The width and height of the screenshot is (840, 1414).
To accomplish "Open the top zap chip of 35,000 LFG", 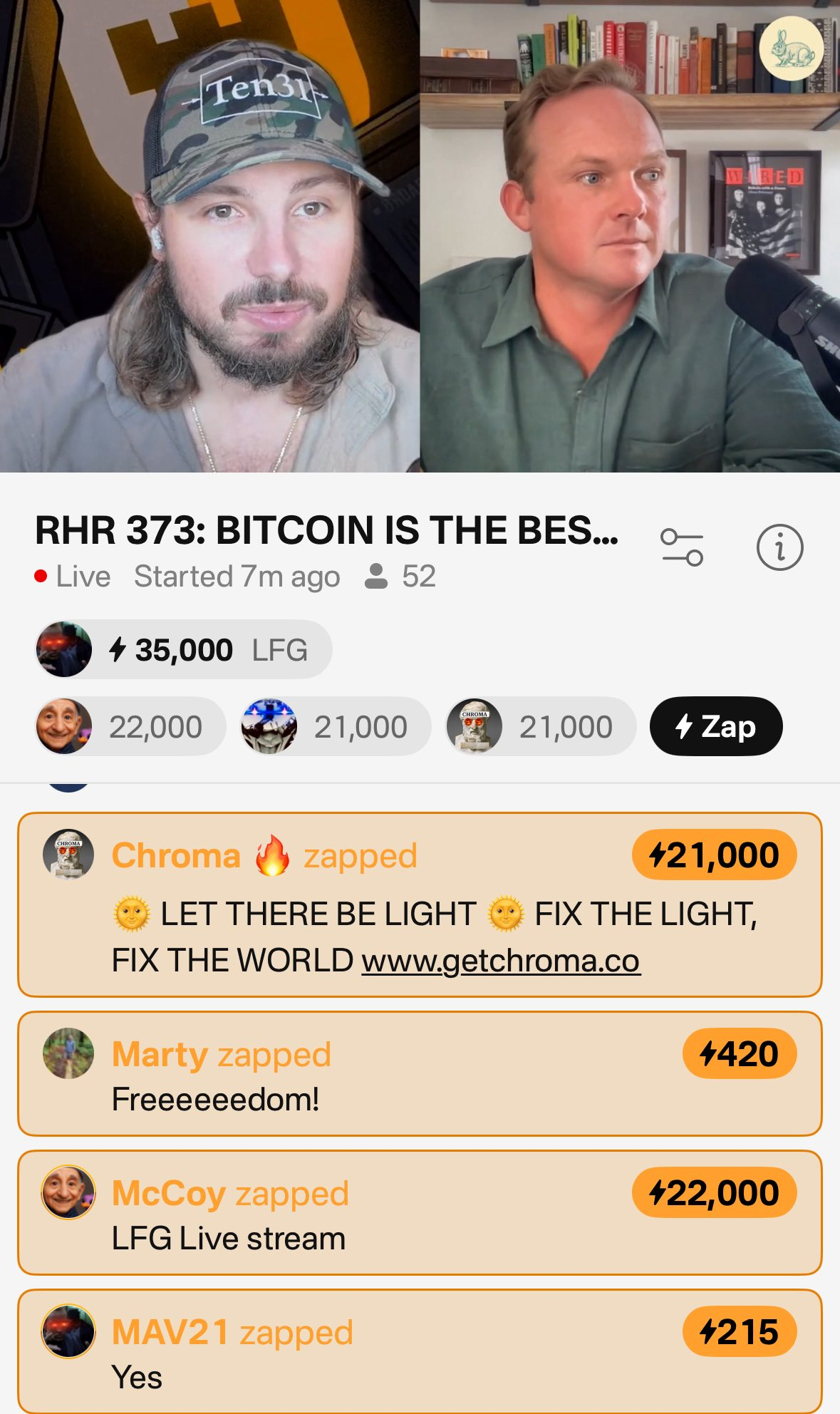I will click(x=183, y=649).
